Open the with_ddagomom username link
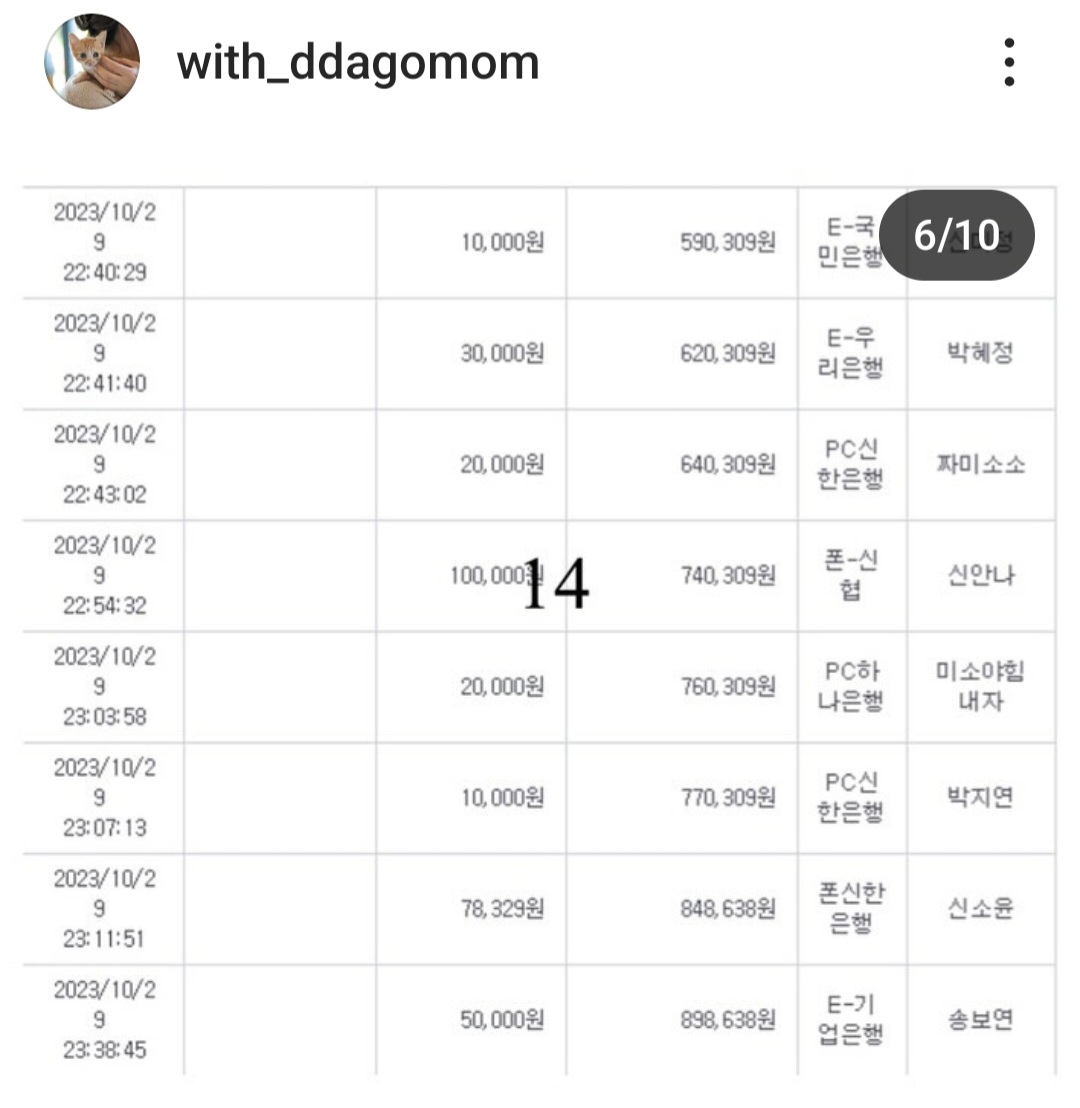The height and width of the screenshot is (1108, 1080). pyautogui.click(x=358, y=63)
